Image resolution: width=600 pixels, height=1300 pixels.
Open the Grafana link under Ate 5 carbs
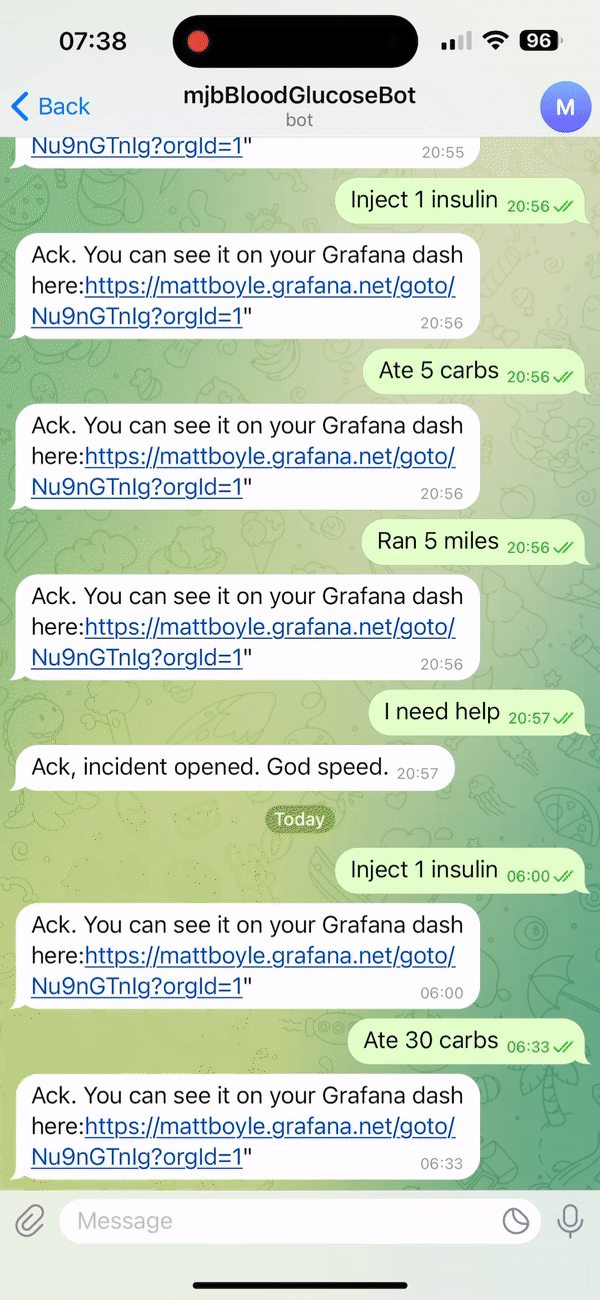click(243, 471)
